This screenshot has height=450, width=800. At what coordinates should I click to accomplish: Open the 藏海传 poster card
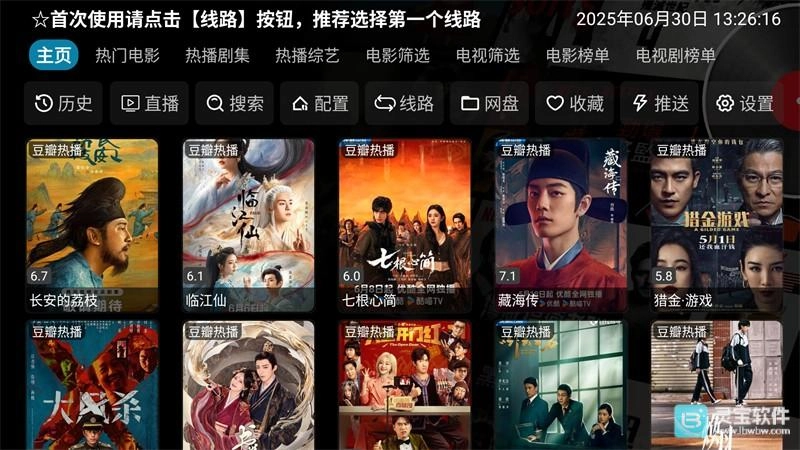coord(561,225)
